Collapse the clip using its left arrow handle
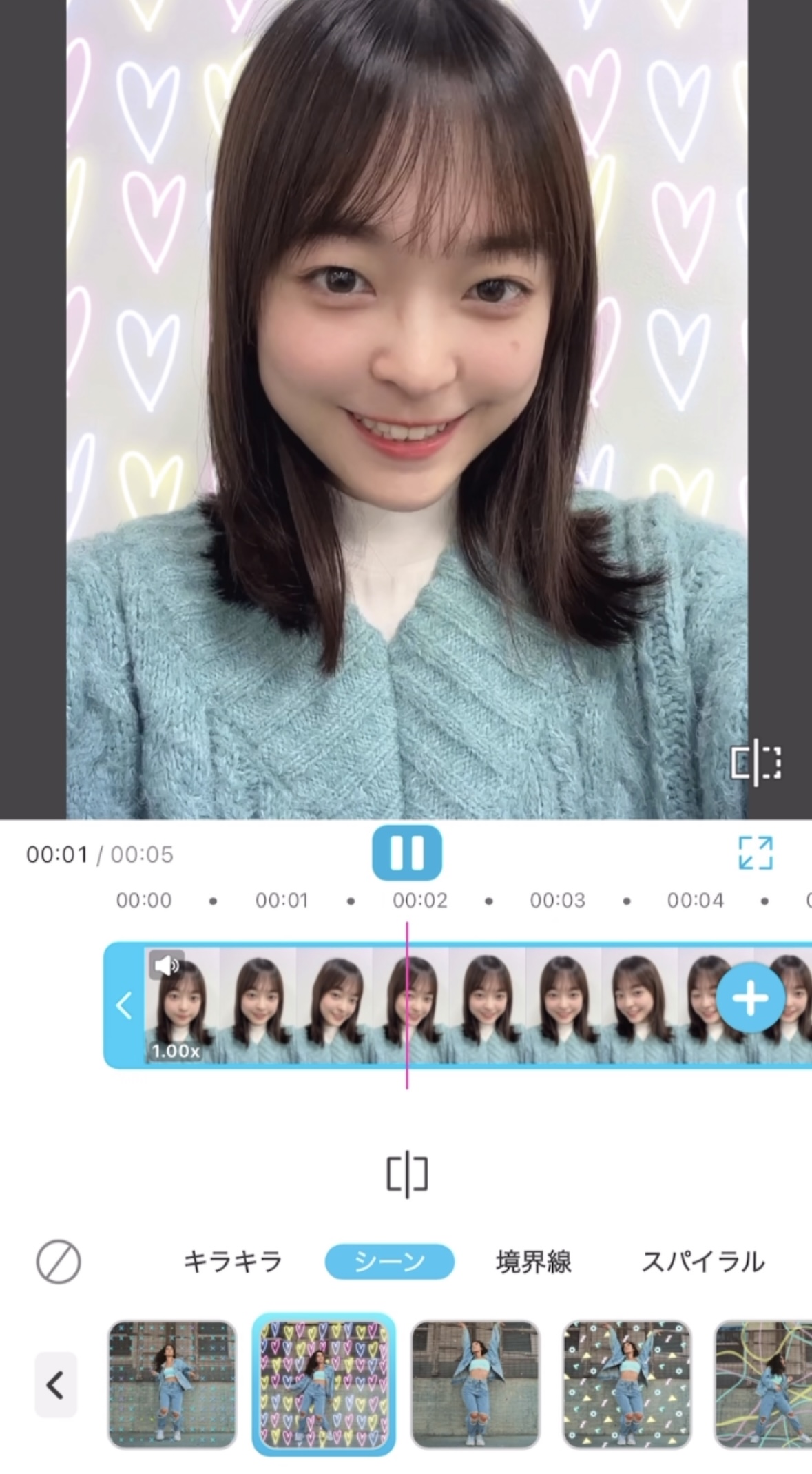This screenshot has width=812, height=1474. (x=124, y=1005)
